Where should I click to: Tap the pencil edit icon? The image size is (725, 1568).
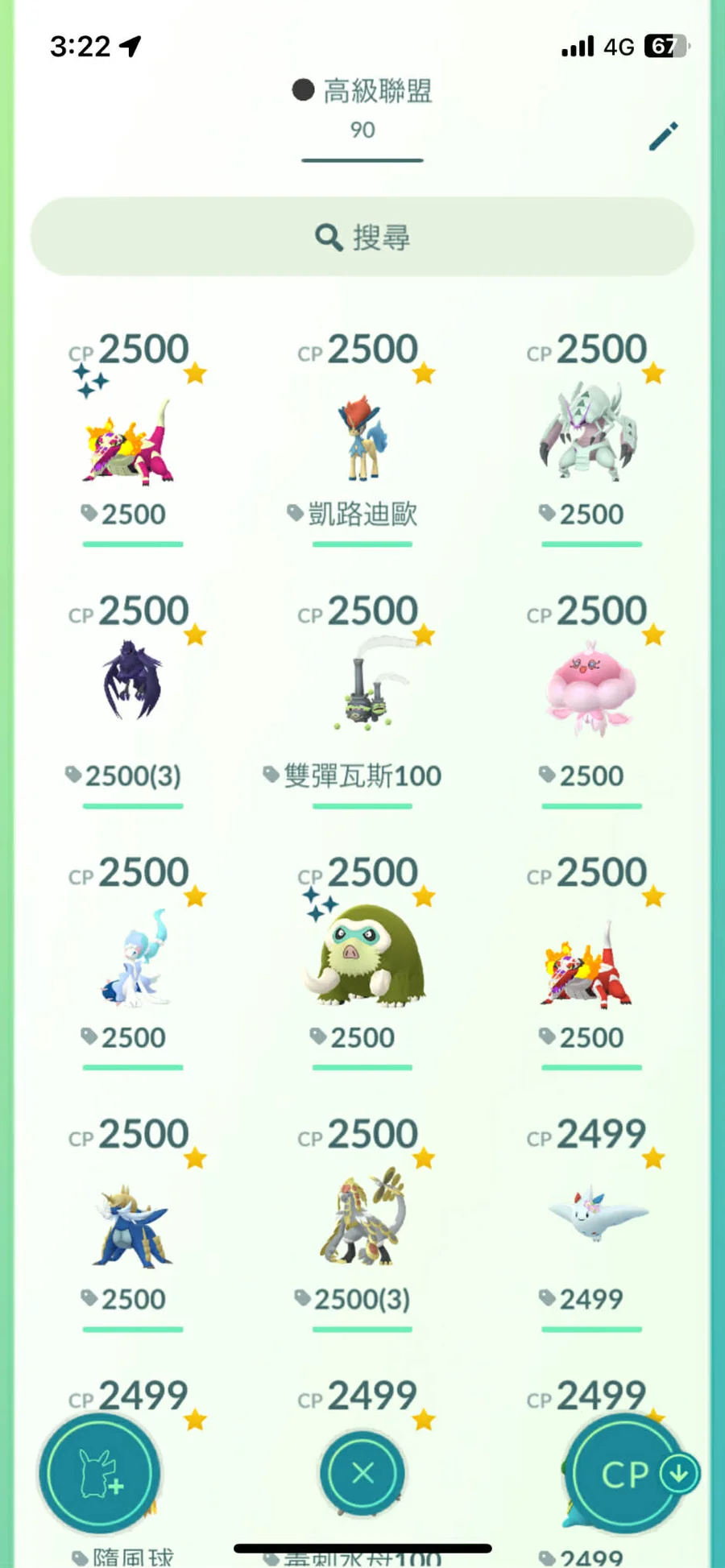[x=664, y=136]
